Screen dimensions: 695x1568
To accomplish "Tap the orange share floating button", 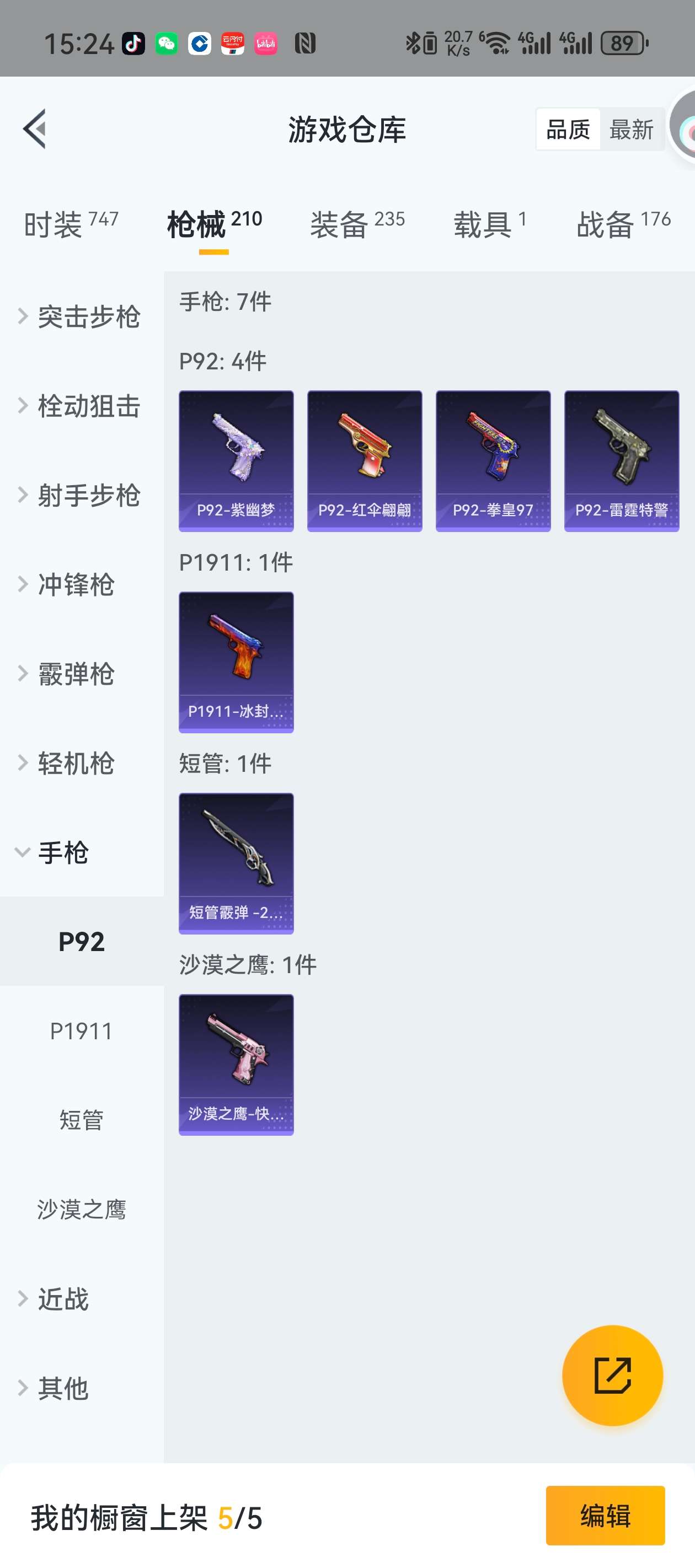I will tap(612, 1375).
